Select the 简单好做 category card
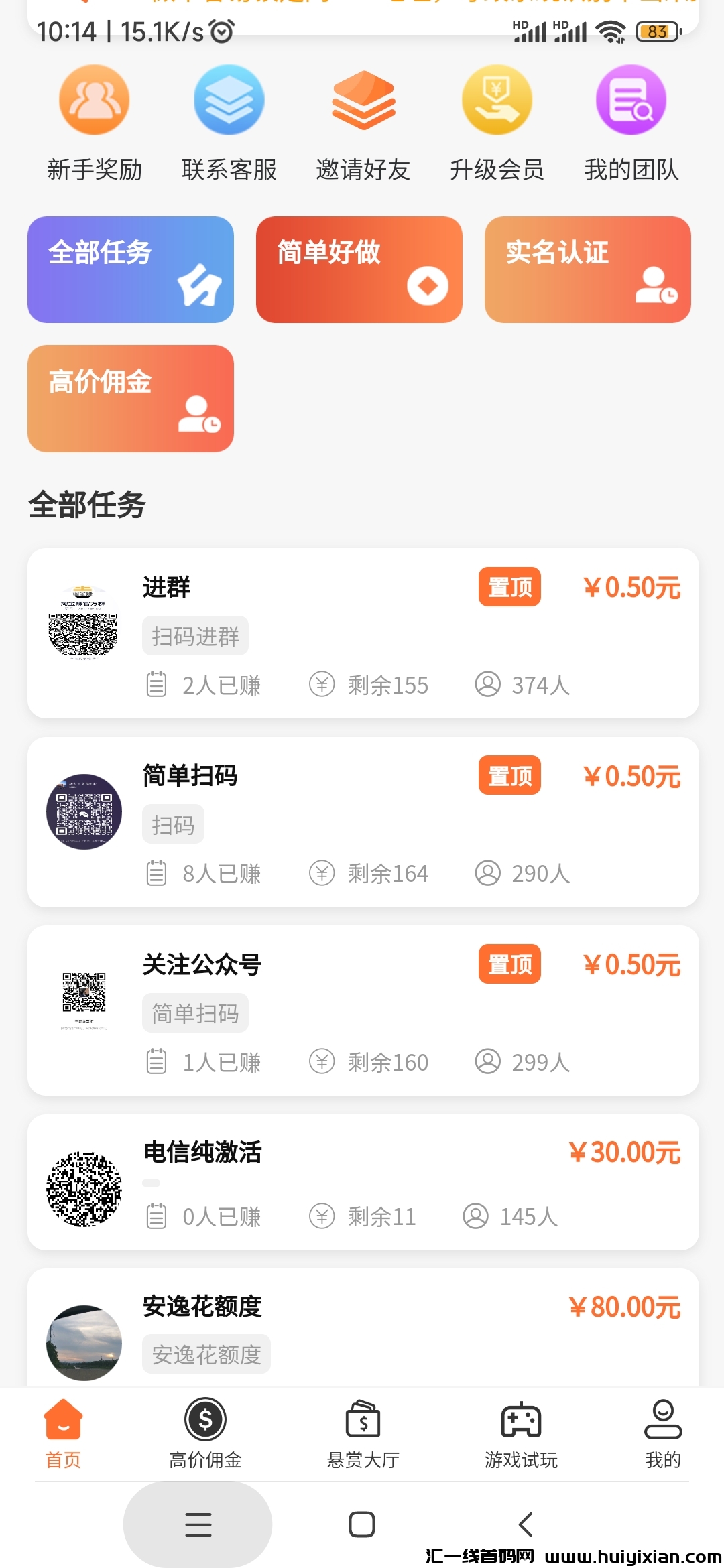Screen dimensions: 724x1568 tap(359, 269)
